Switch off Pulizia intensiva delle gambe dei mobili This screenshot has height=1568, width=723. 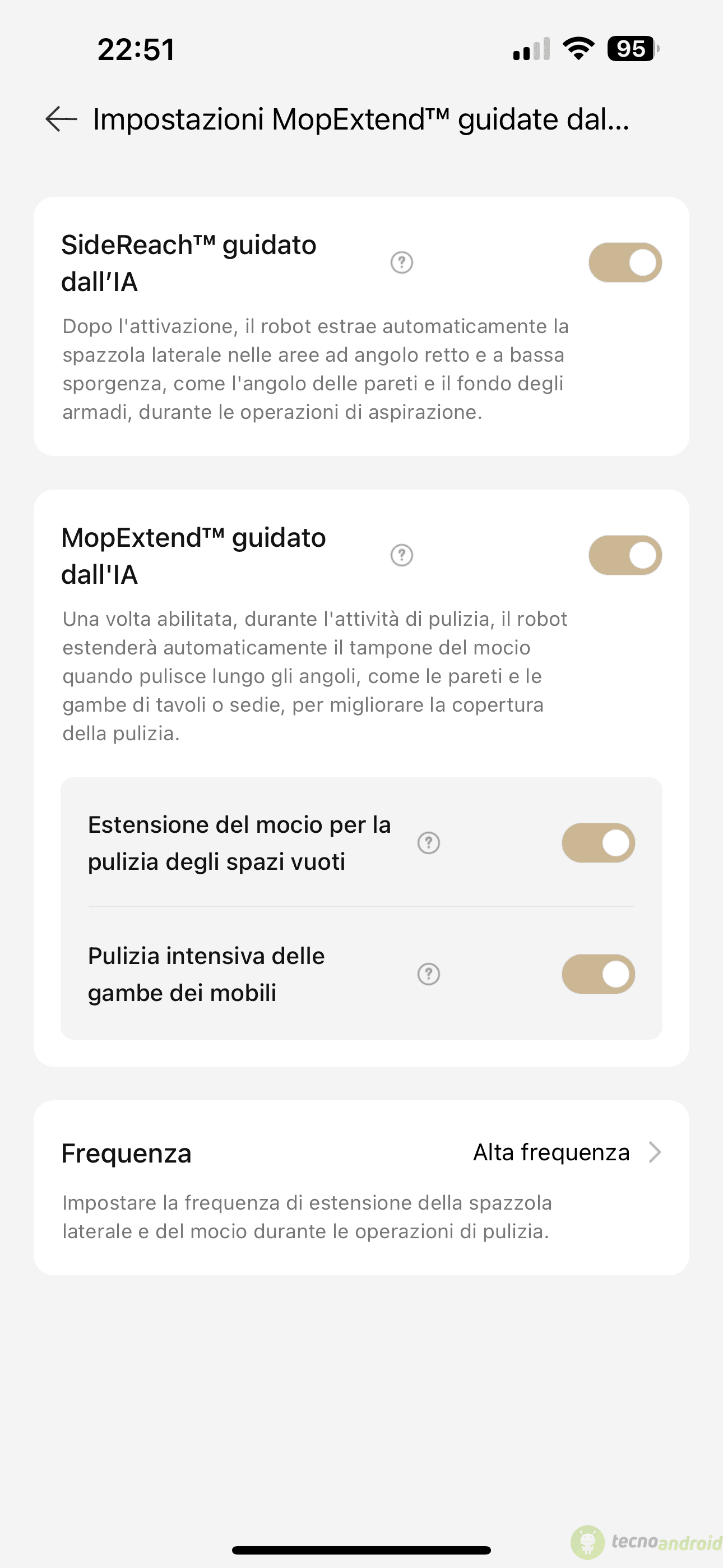598,974
